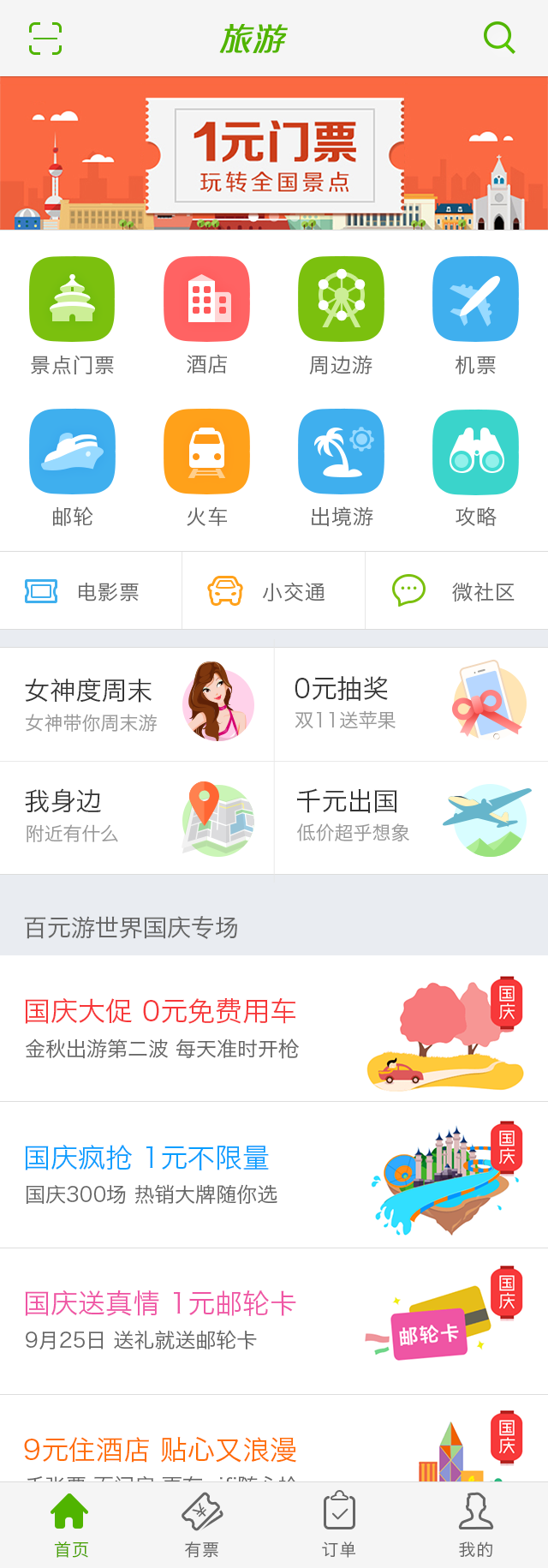
Task: Open the 千元出国 deals card
Action: click(411, 817)
